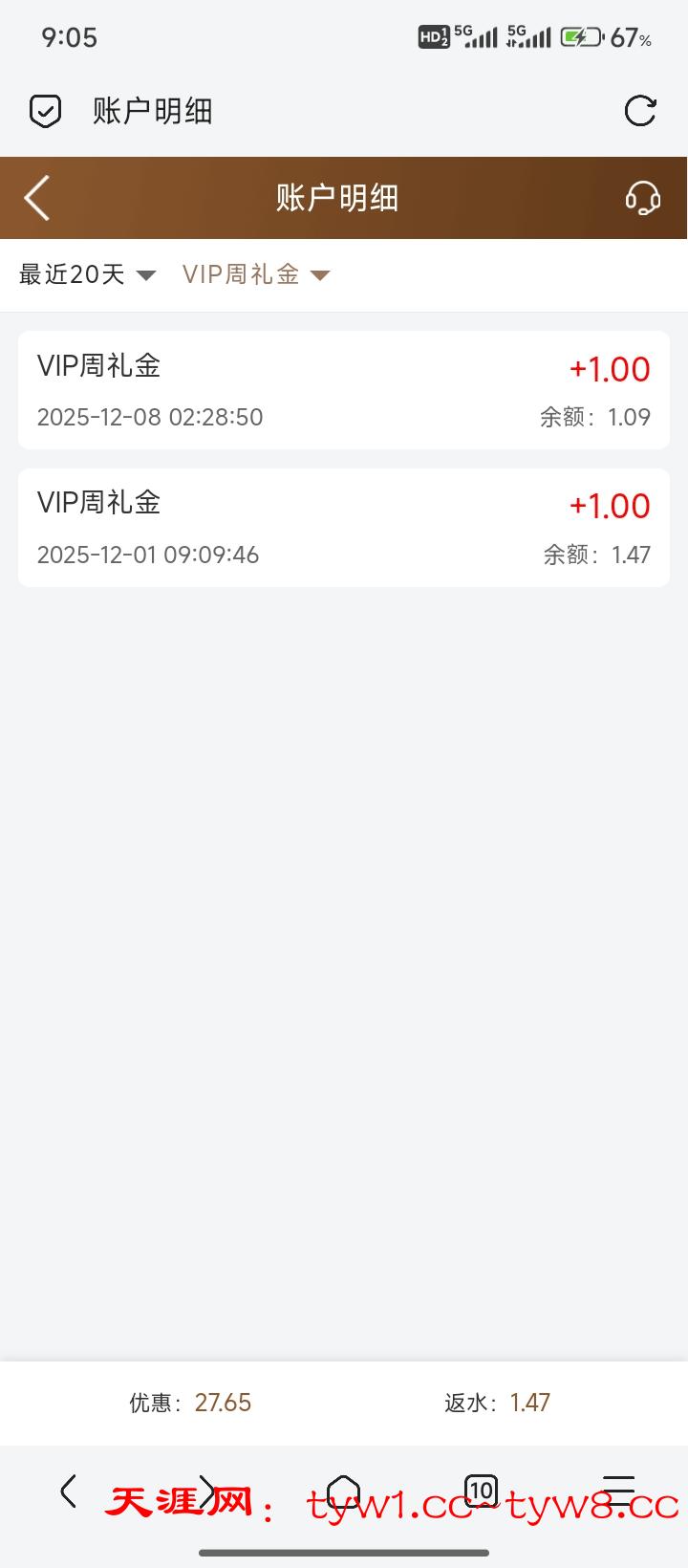
Task: Go to the browser home page
Action: 343,1491
